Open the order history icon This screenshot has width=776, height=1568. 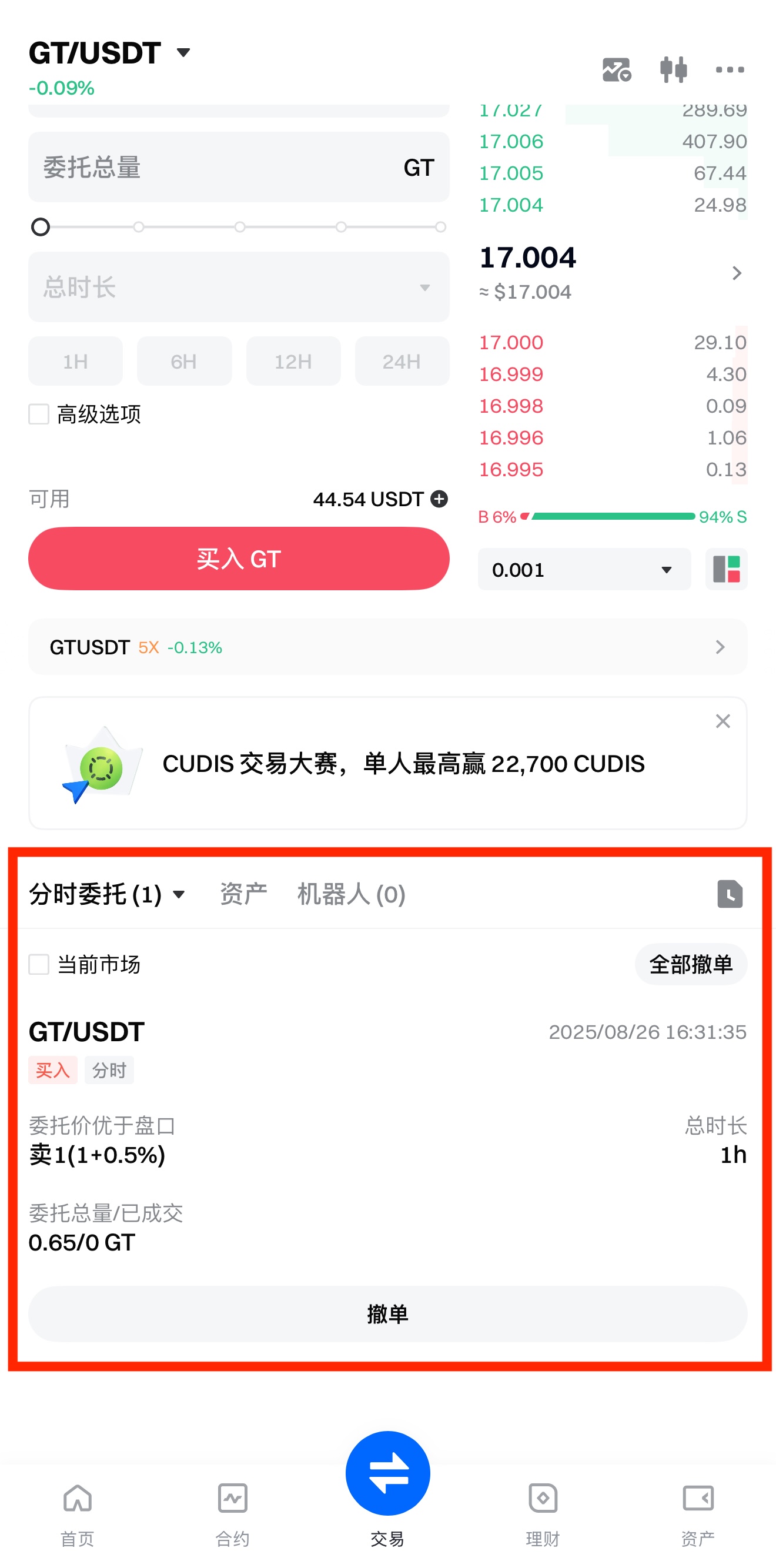pyautogui.click(x=729, y=894)
